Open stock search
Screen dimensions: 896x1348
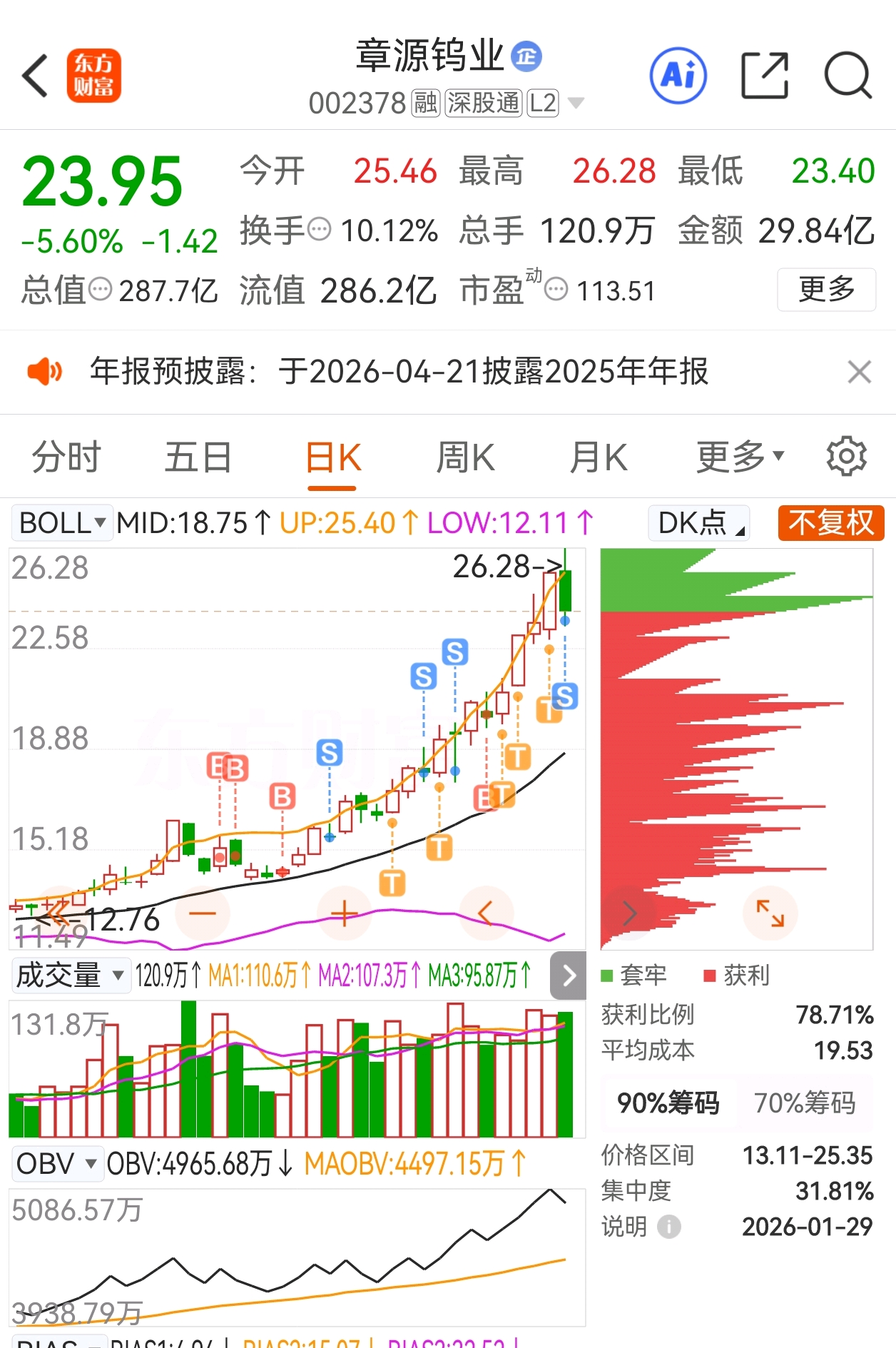pos(847,76)
